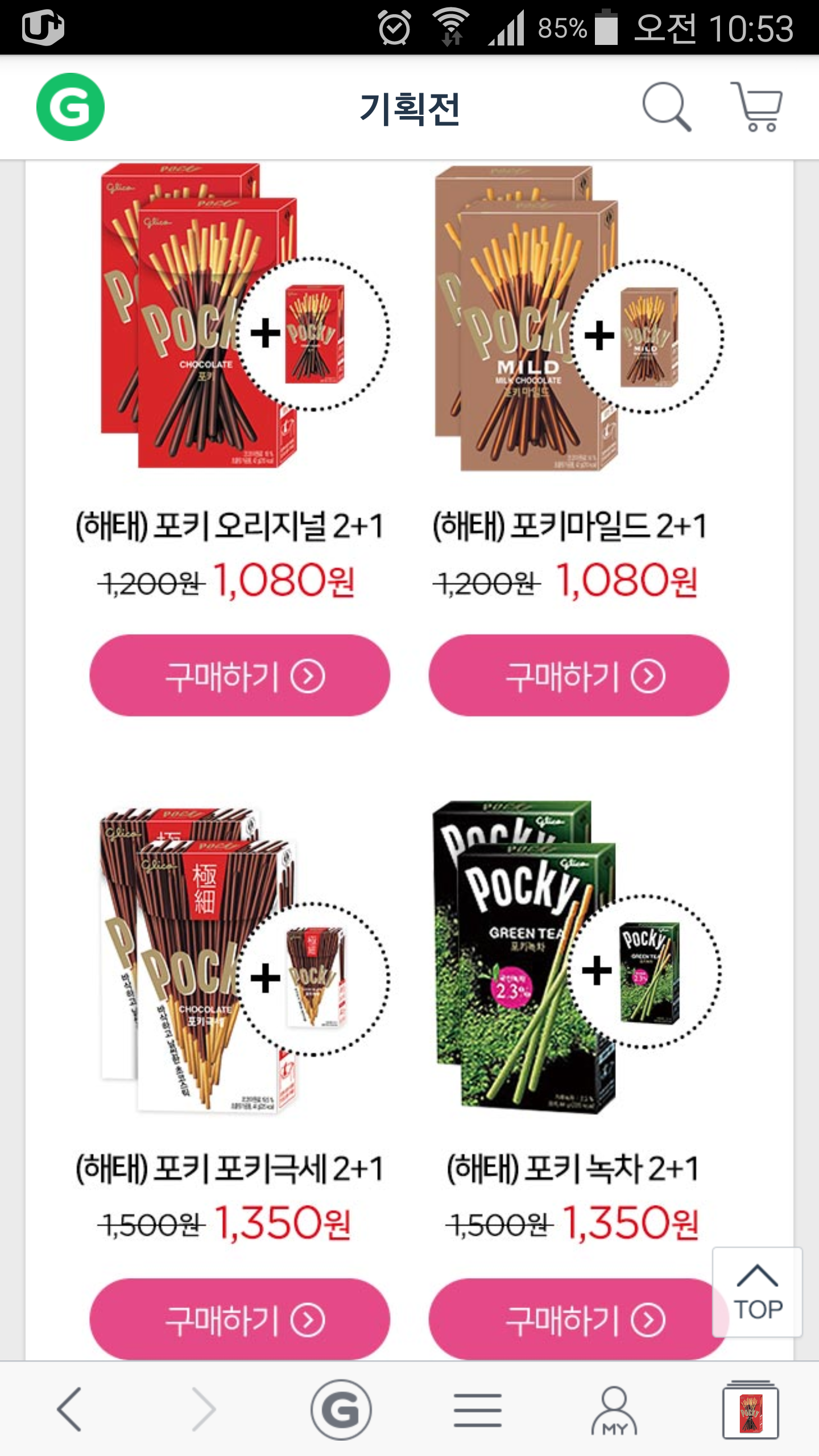Go forward with the bottom right arrow

(204, 1409)
